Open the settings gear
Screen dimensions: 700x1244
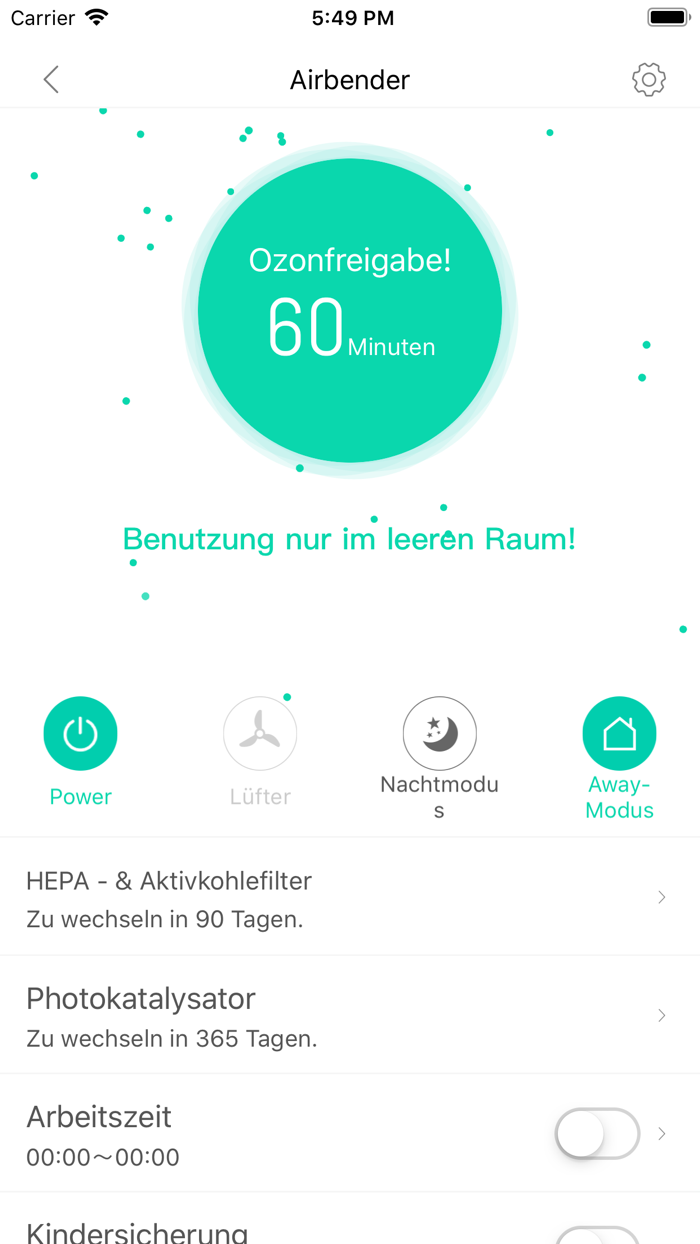pos(649,80)
